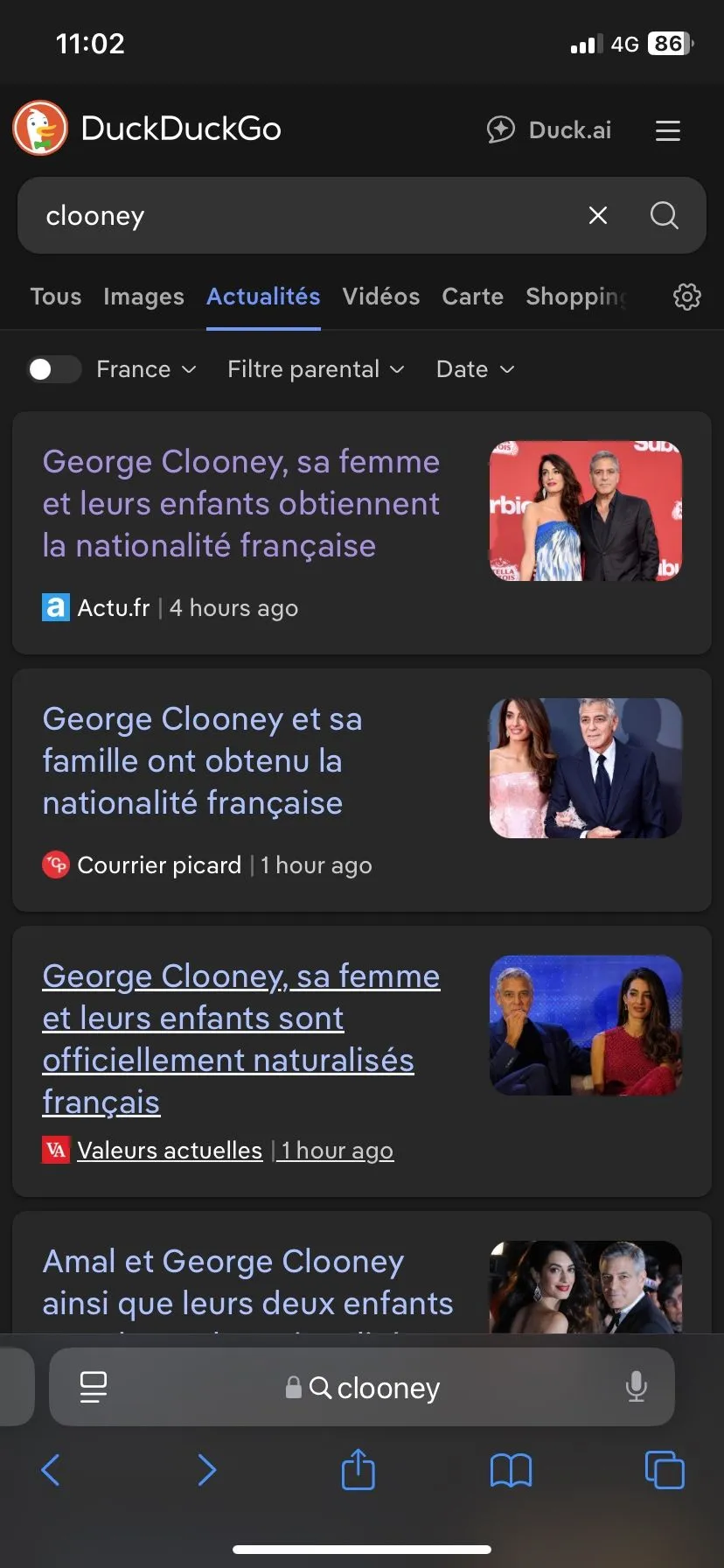Switch to the Images tab
The width and height of the screenshot is (724, 1568).
tap(143, 297)
